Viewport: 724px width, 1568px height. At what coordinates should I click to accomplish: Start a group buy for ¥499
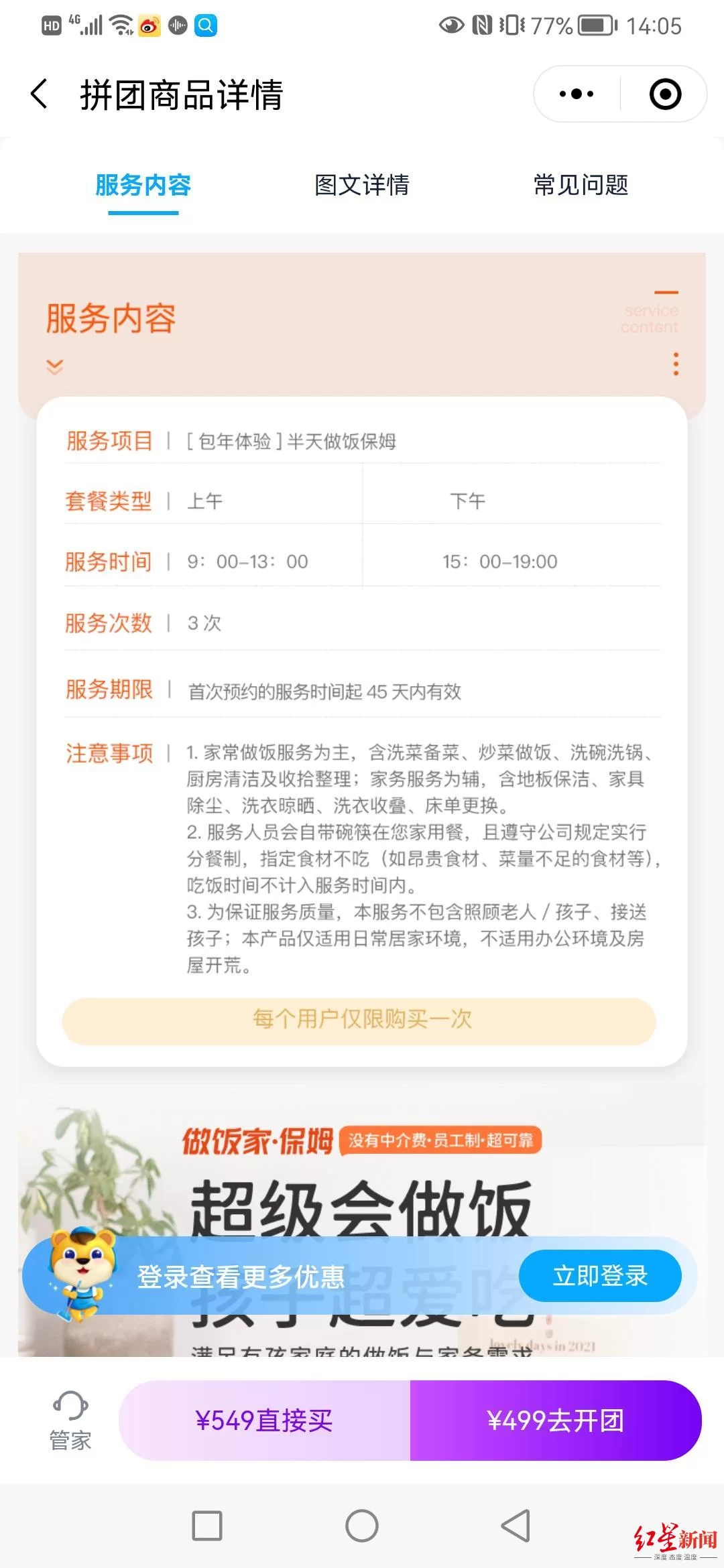click(x=556, y=1421)
